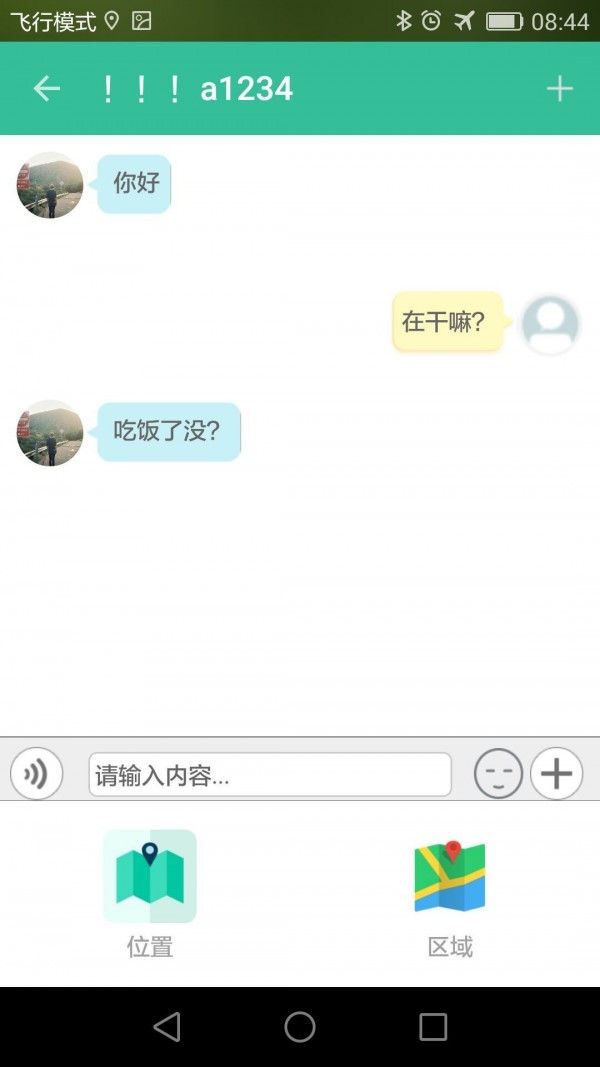This screenshot has height=1067, width=600.
Task: View the contact's avatar beside 你好
Action: [x=50, y=185]
